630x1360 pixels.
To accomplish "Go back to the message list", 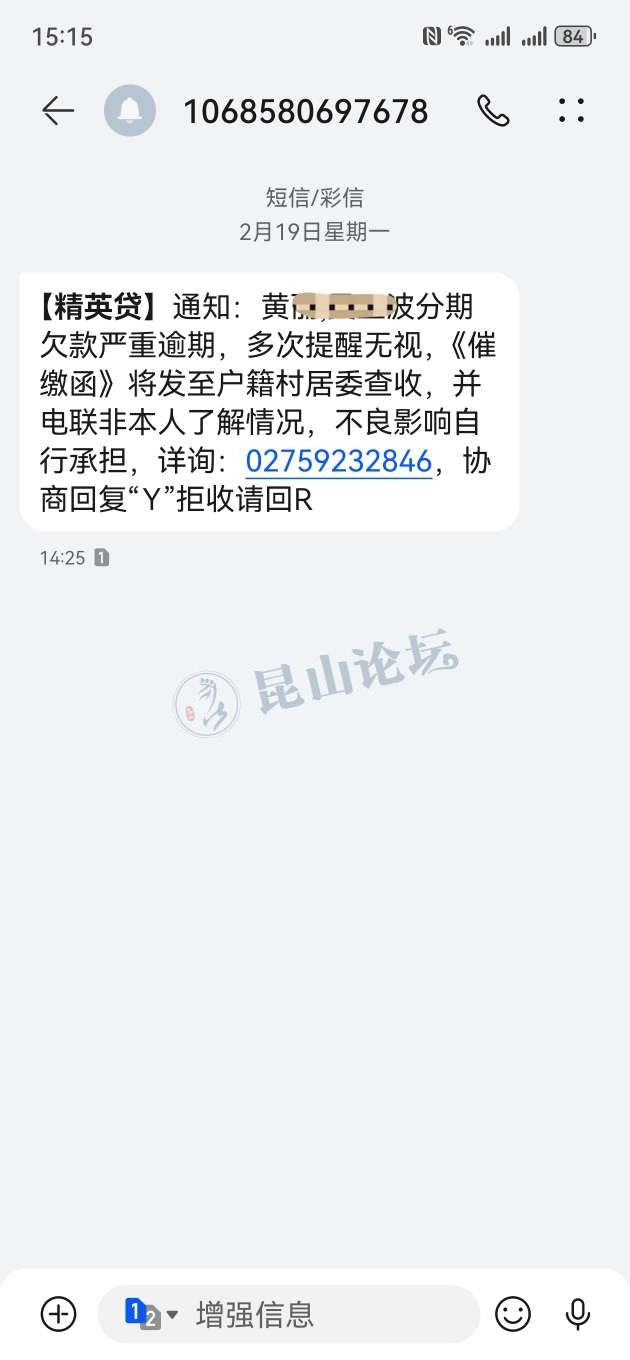I will point(58,111).
